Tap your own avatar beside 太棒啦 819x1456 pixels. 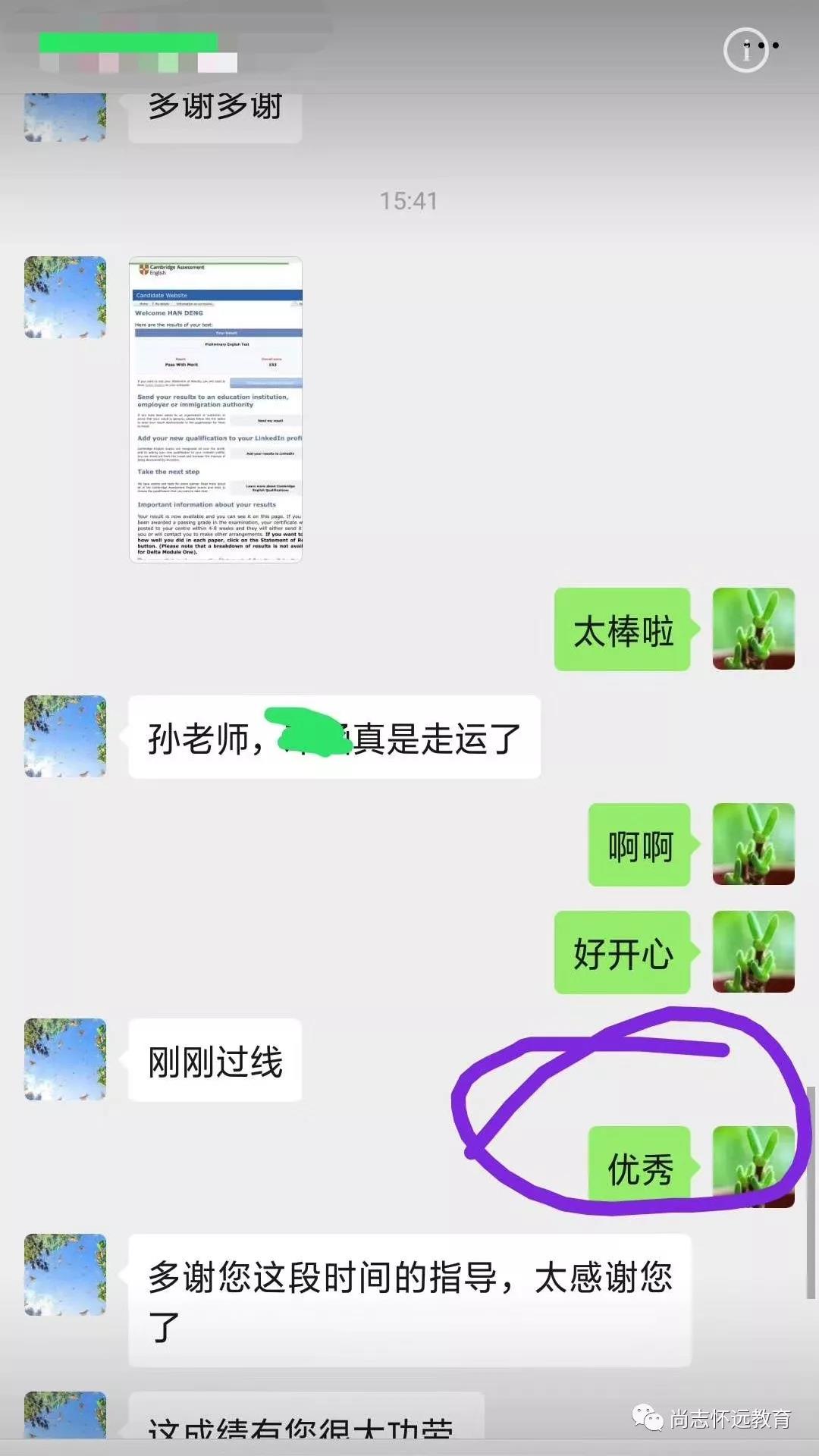point(753,629)
